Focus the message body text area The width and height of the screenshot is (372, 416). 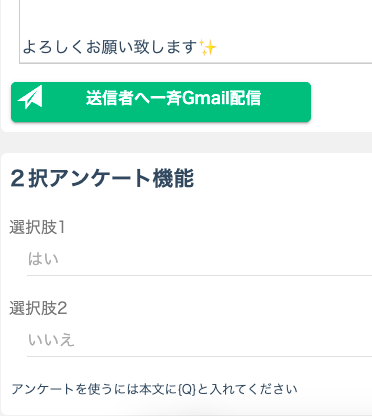point(196,31)
